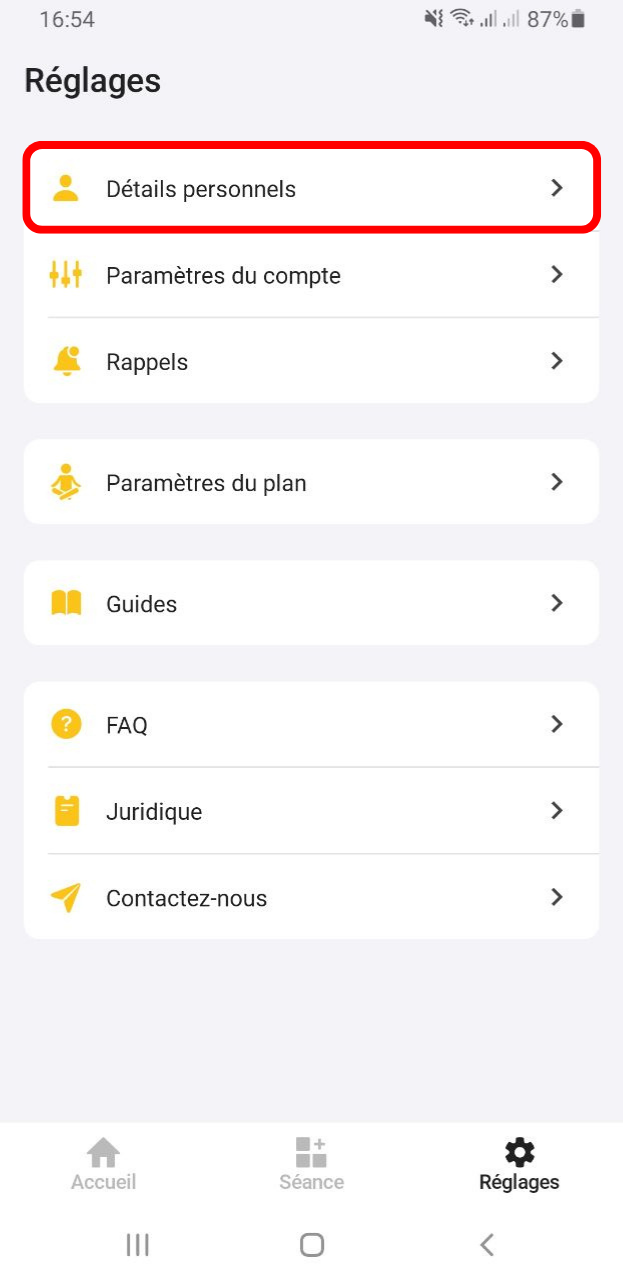Tap the Réglages tab
The width and height of the screenshot is (623, 1280).
pyautogui.click(x=519, y=1165)
